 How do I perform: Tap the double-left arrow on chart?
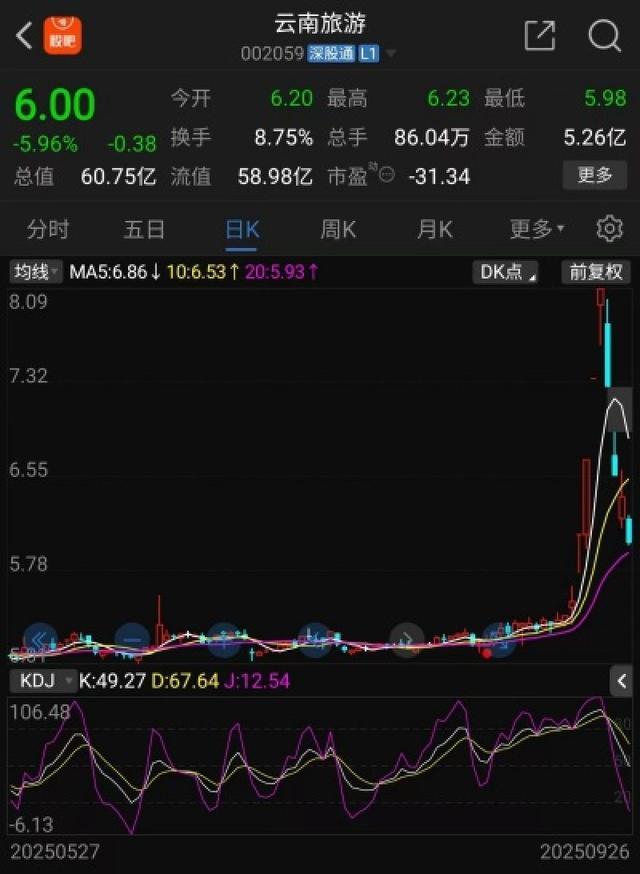point(40,639)
